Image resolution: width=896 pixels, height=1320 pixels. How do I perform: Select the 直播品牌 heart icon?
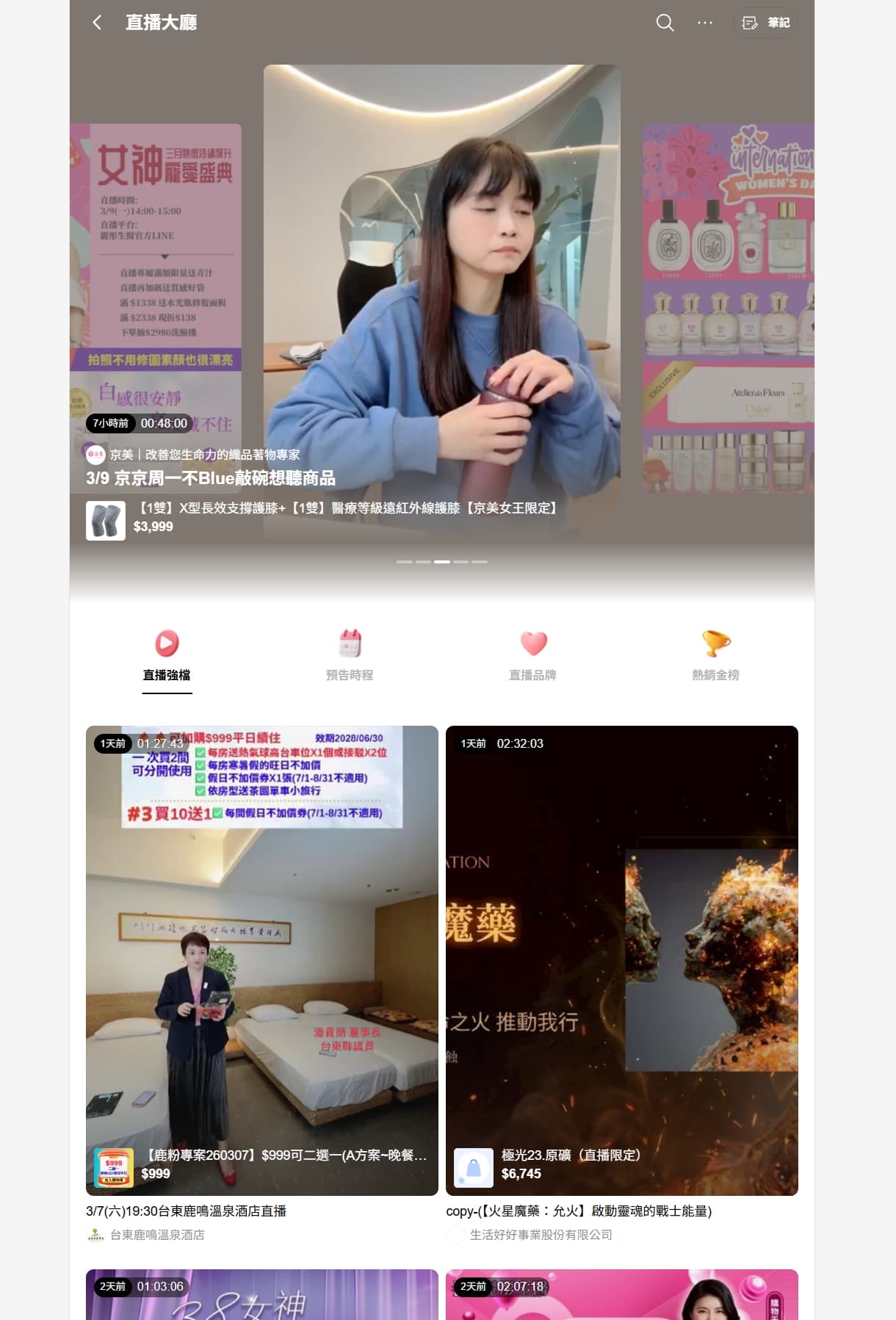[534, 644]
